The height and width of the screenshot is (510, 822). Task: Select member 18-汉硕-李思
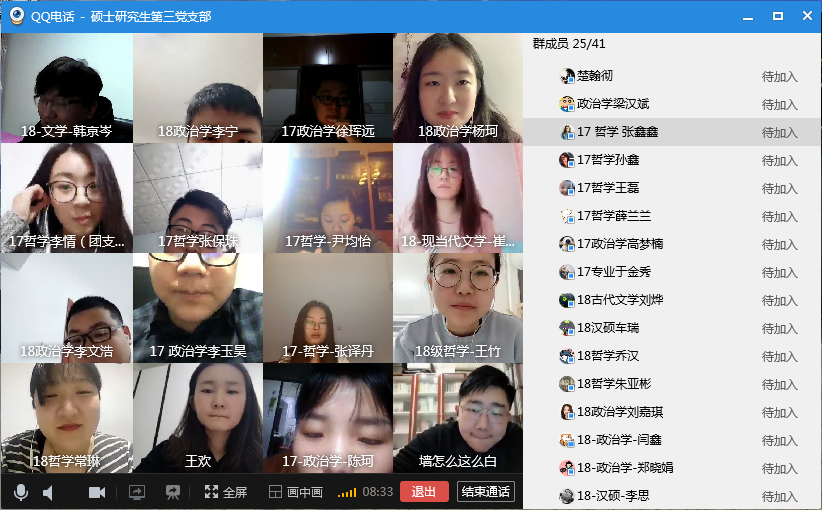614,496
